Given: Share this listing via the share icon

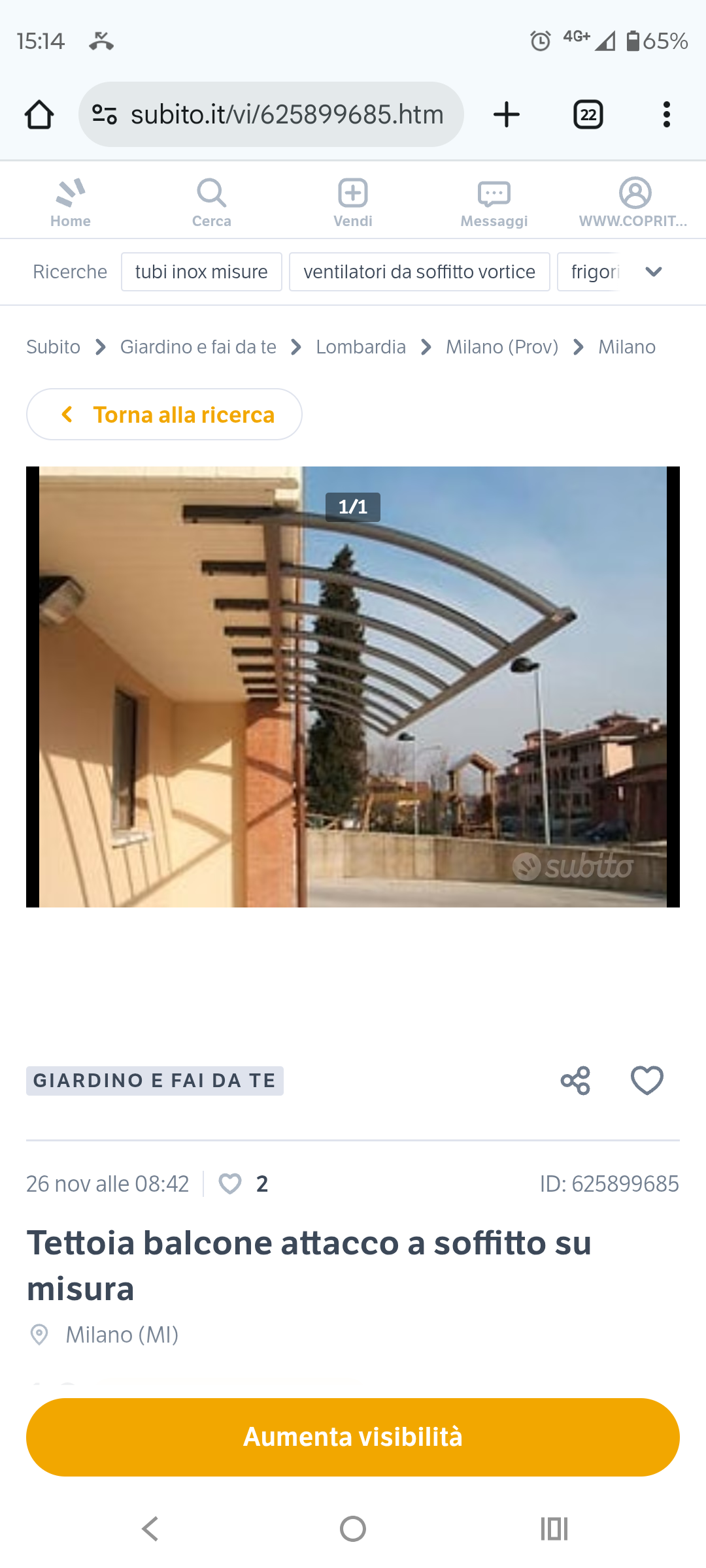Looking at the screenshot, I should coord(576,1081).
